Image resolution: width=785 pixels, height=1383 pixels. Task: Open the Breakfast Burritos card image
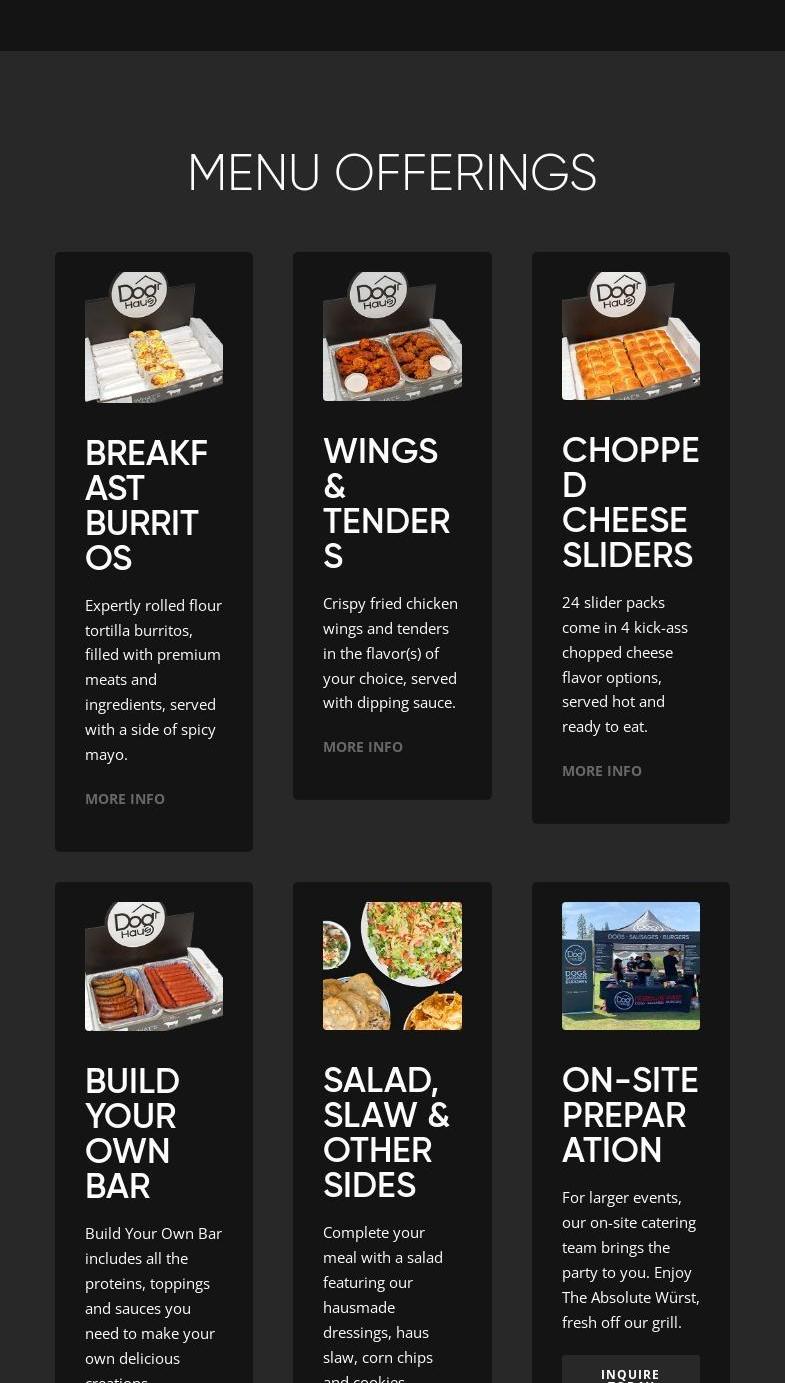click(x=154, y=337)
